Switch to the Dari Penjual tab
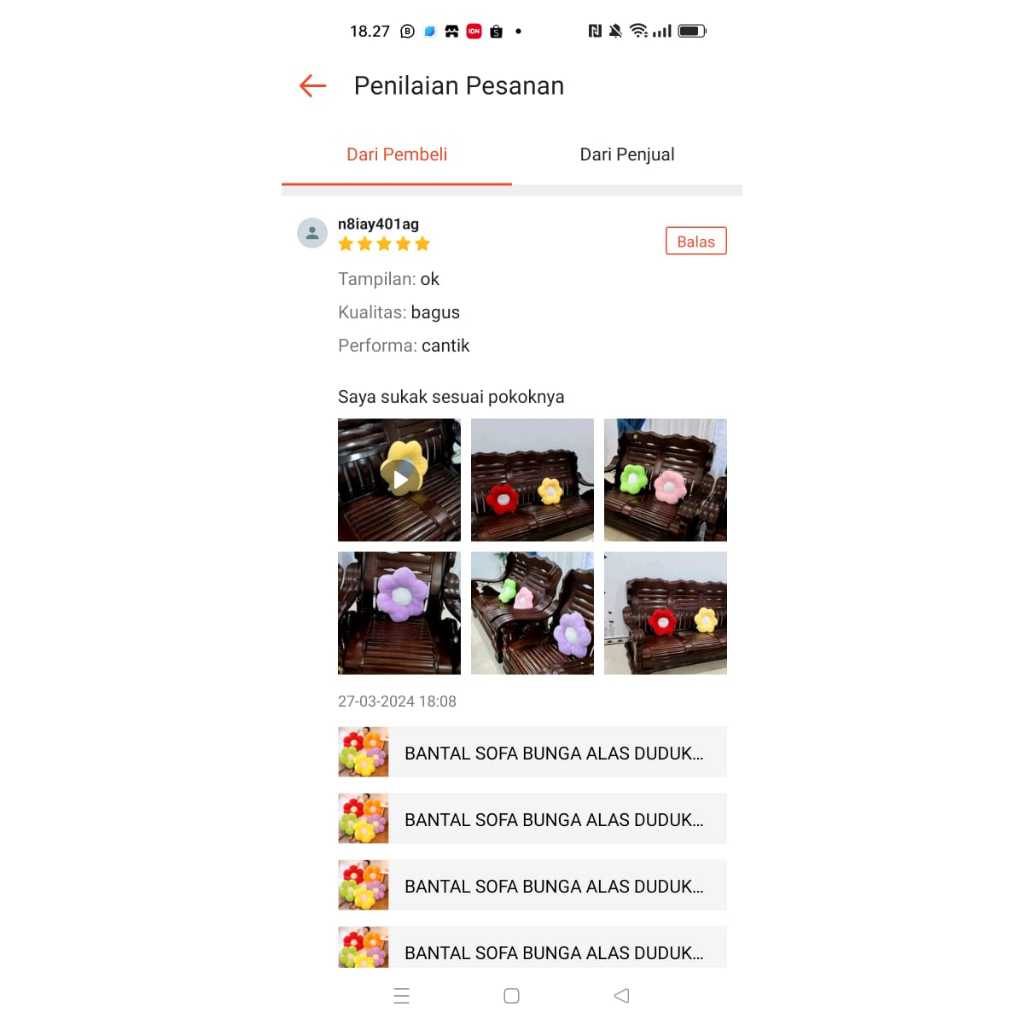Screen dimensions: 1024x1024 (x=627, y=155)
